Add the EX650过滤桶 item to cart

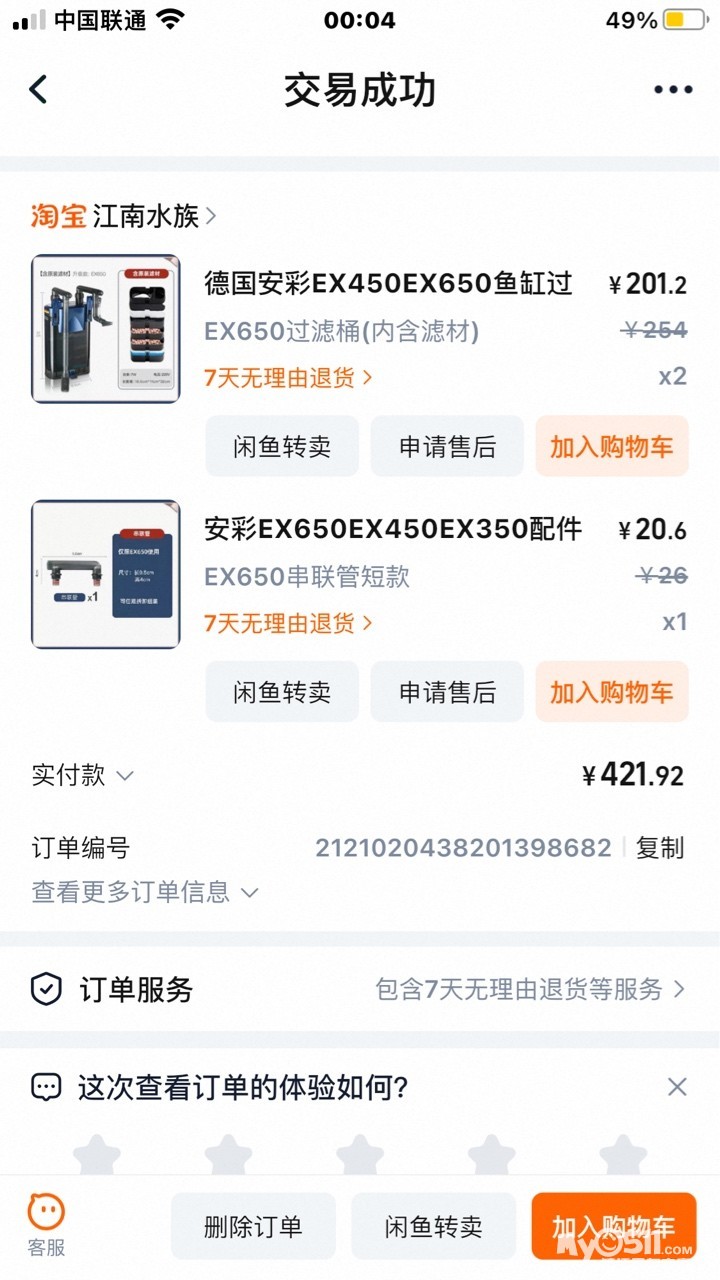[611, 447]
